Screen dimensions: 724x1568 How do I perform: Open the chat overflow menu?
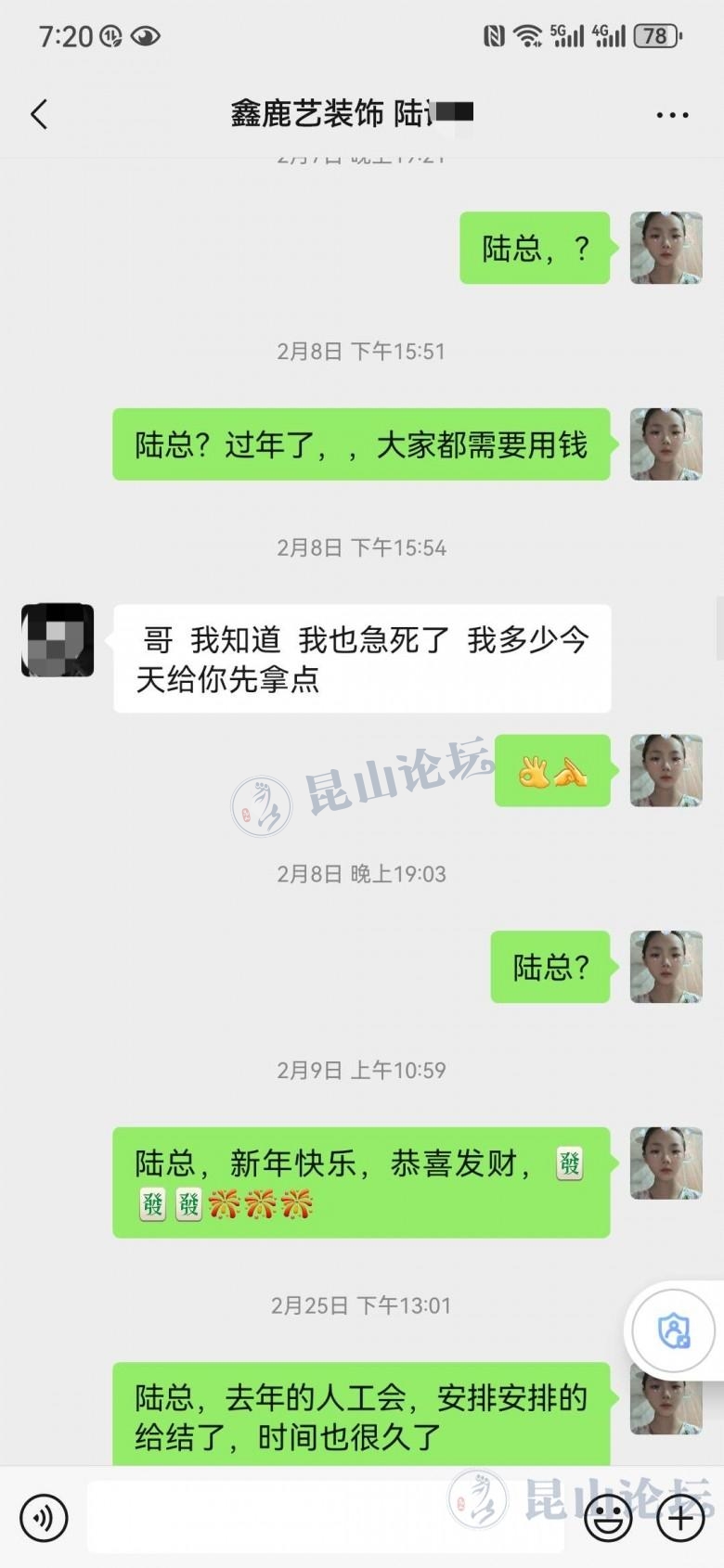(672, 115)
